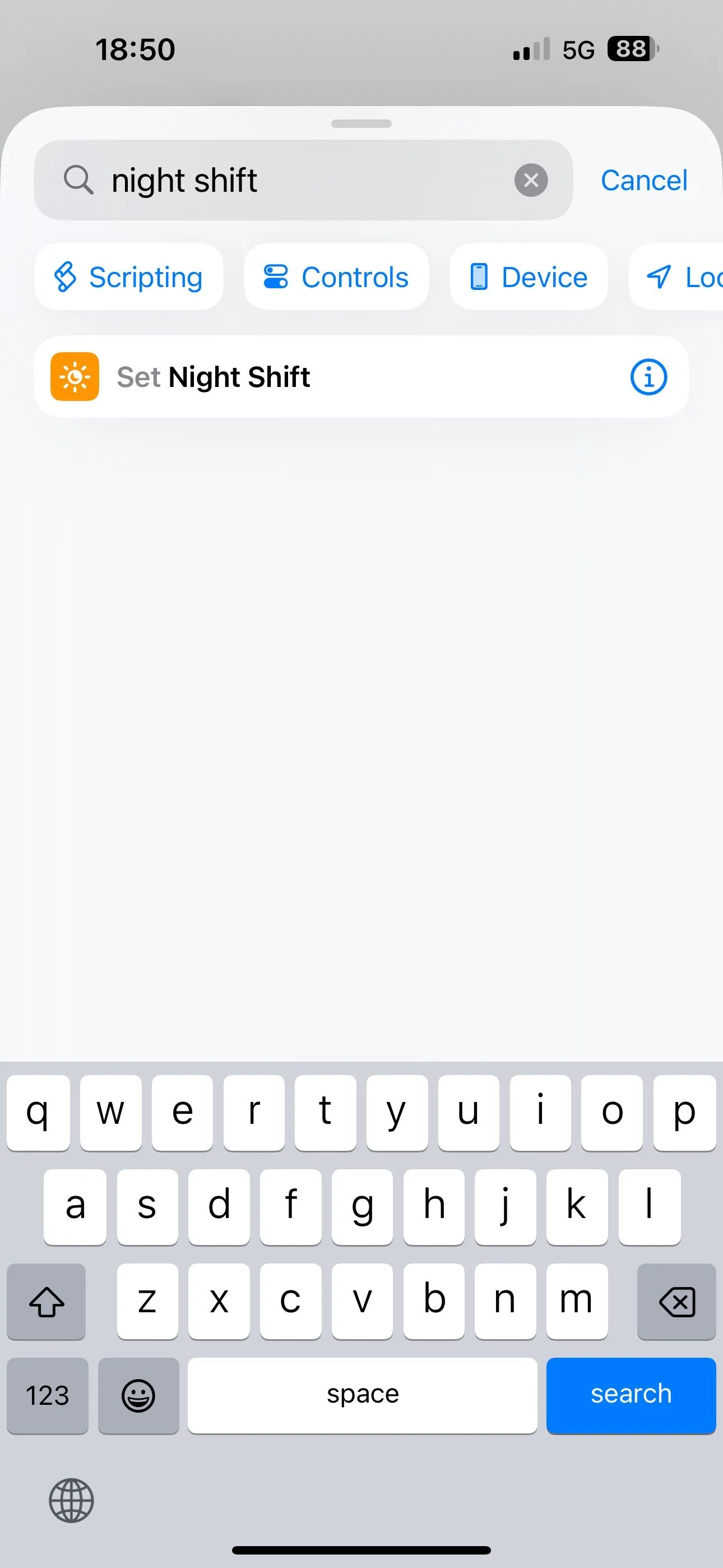This screenshot has height=1568, width=723.
Task: Show info for Set Night Shift
Action: (648, 377)
